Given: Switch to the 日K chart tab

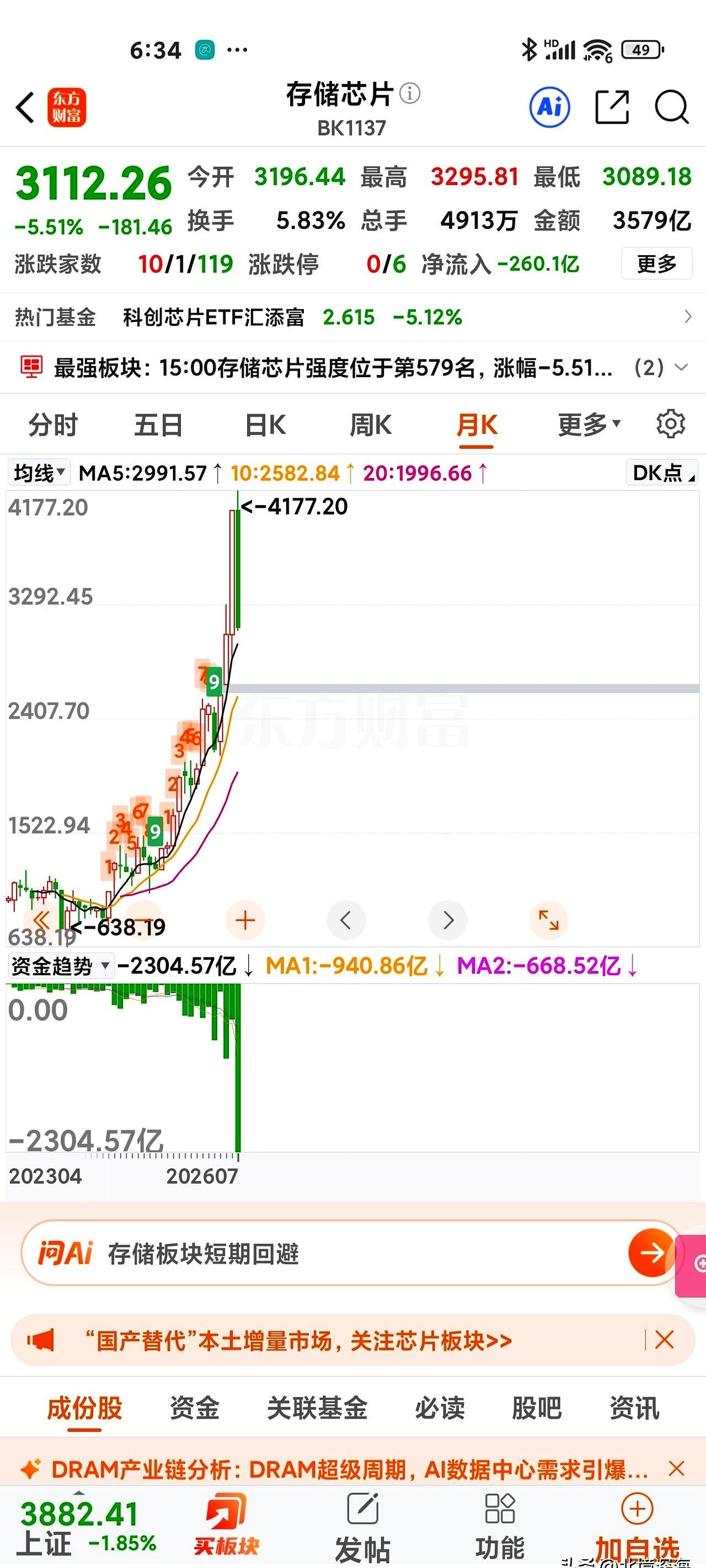Looking at the screenshot, I should point(265,425).
